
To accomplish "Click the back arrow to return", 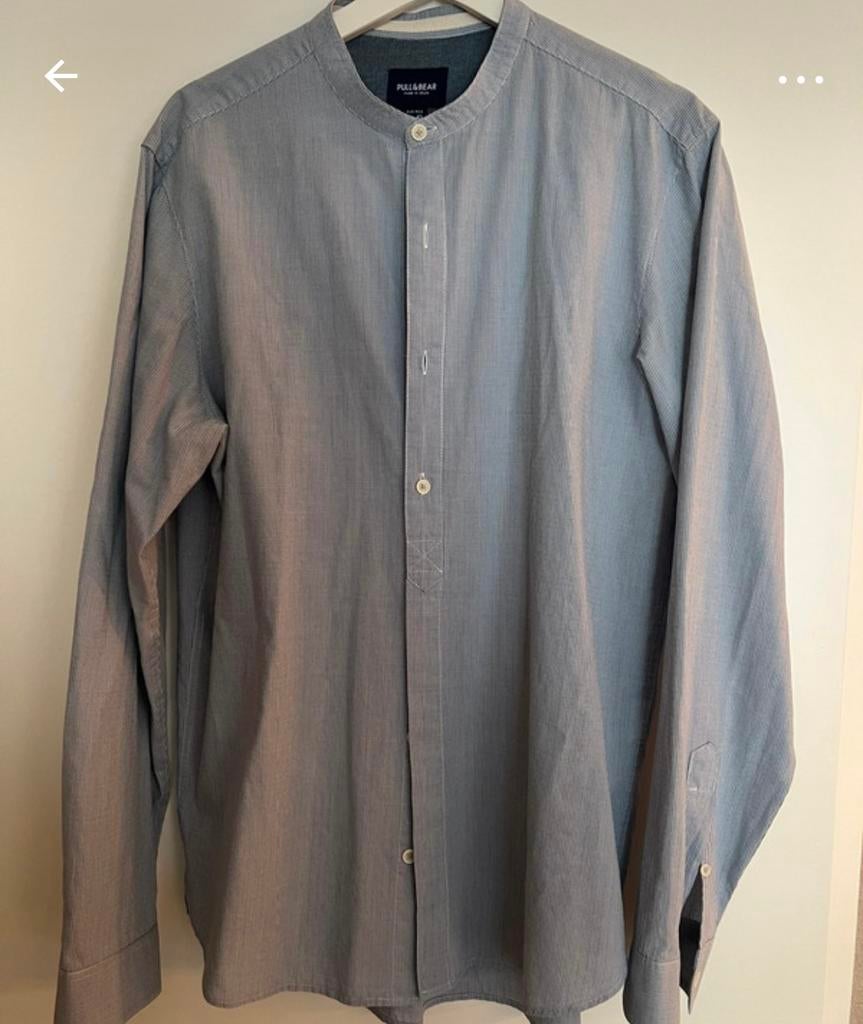I will pyautogui.click(x=62, y=76).
